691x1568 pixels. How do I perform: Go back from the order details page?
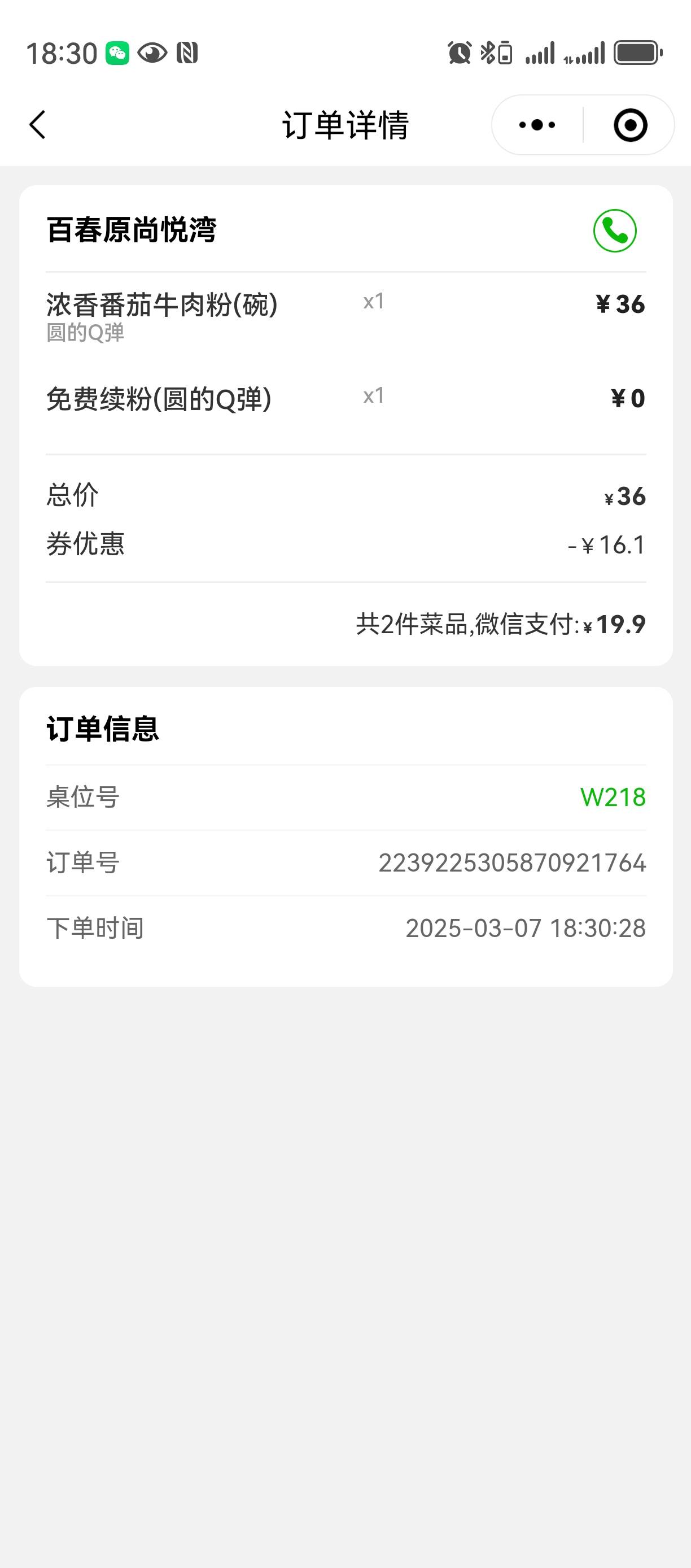[x=37, y=125]
